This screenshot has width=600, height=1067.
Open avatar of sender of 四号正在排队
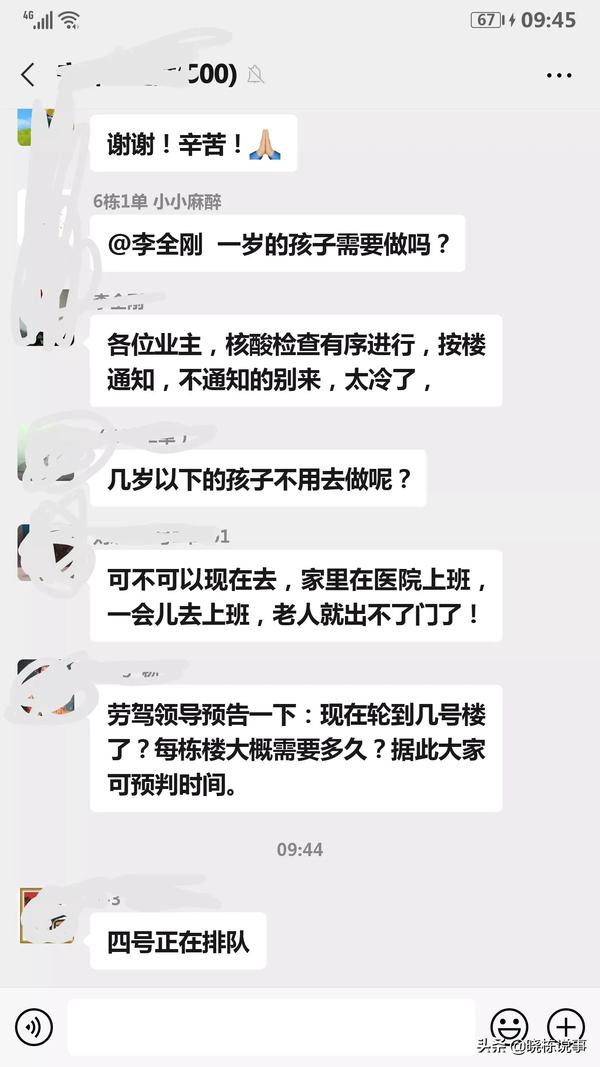[46, 915]
